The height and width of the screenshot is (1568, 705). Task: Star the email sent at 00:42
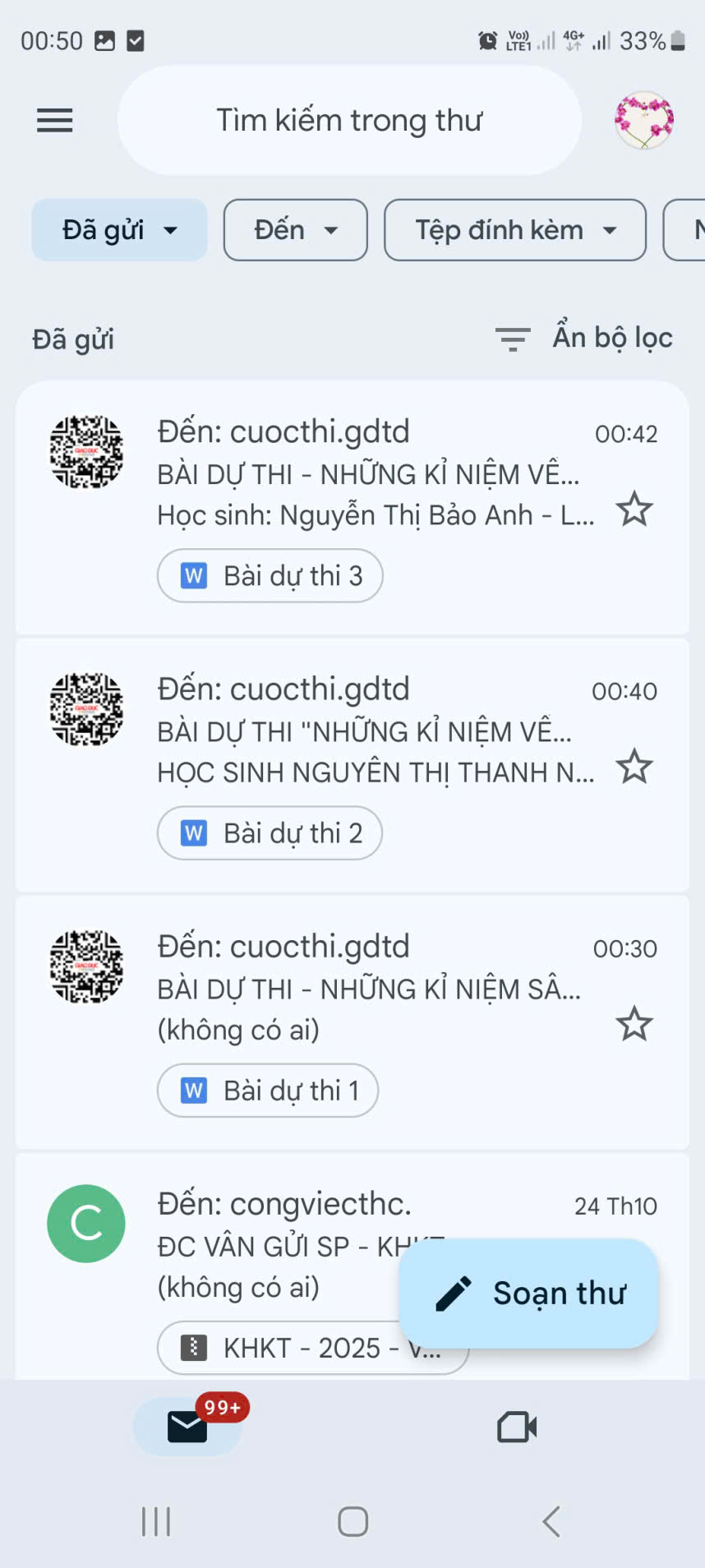(634, 510)
